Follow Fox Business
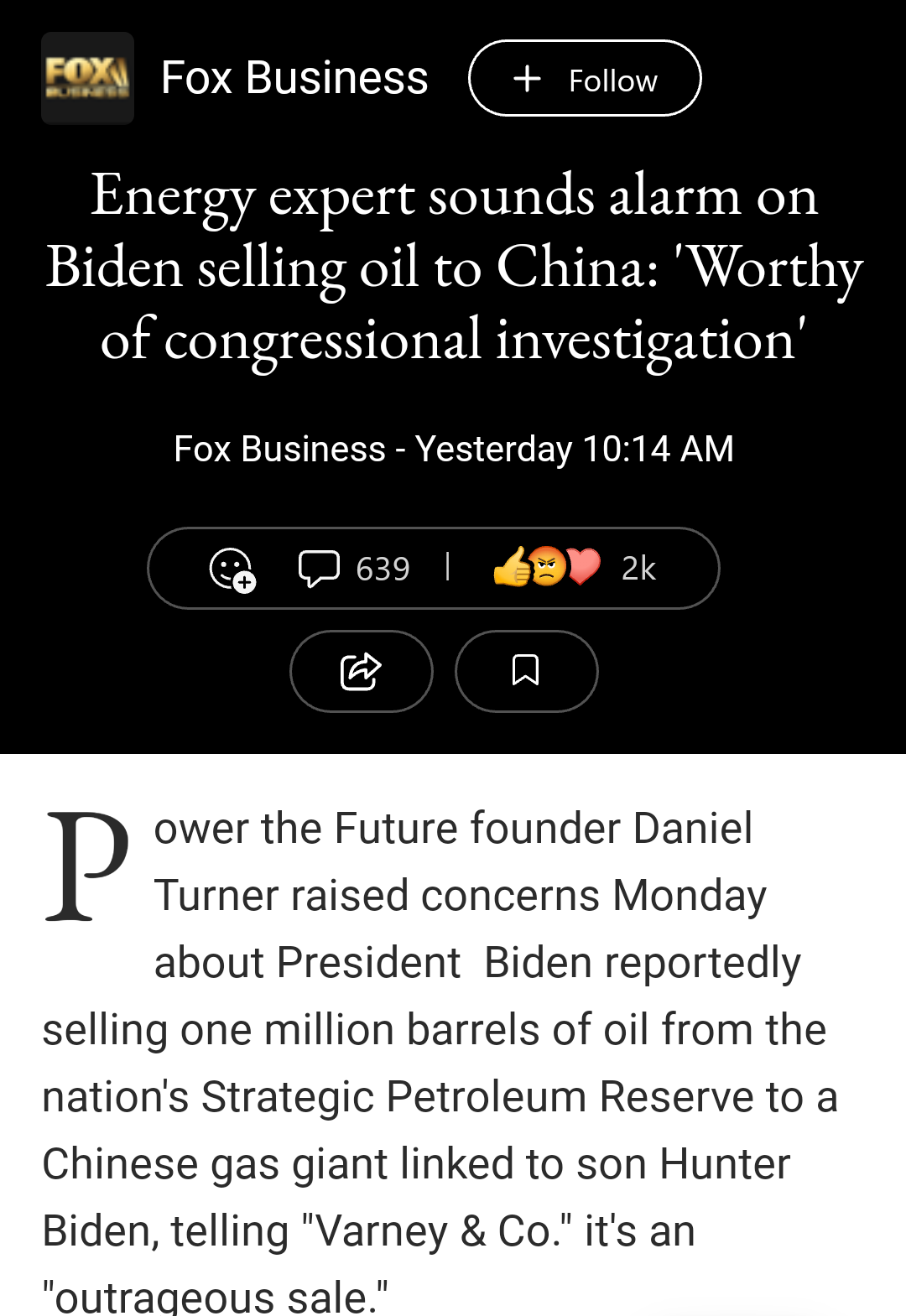906x1316 pixels. pyautogui.click(x=585, y=79)
